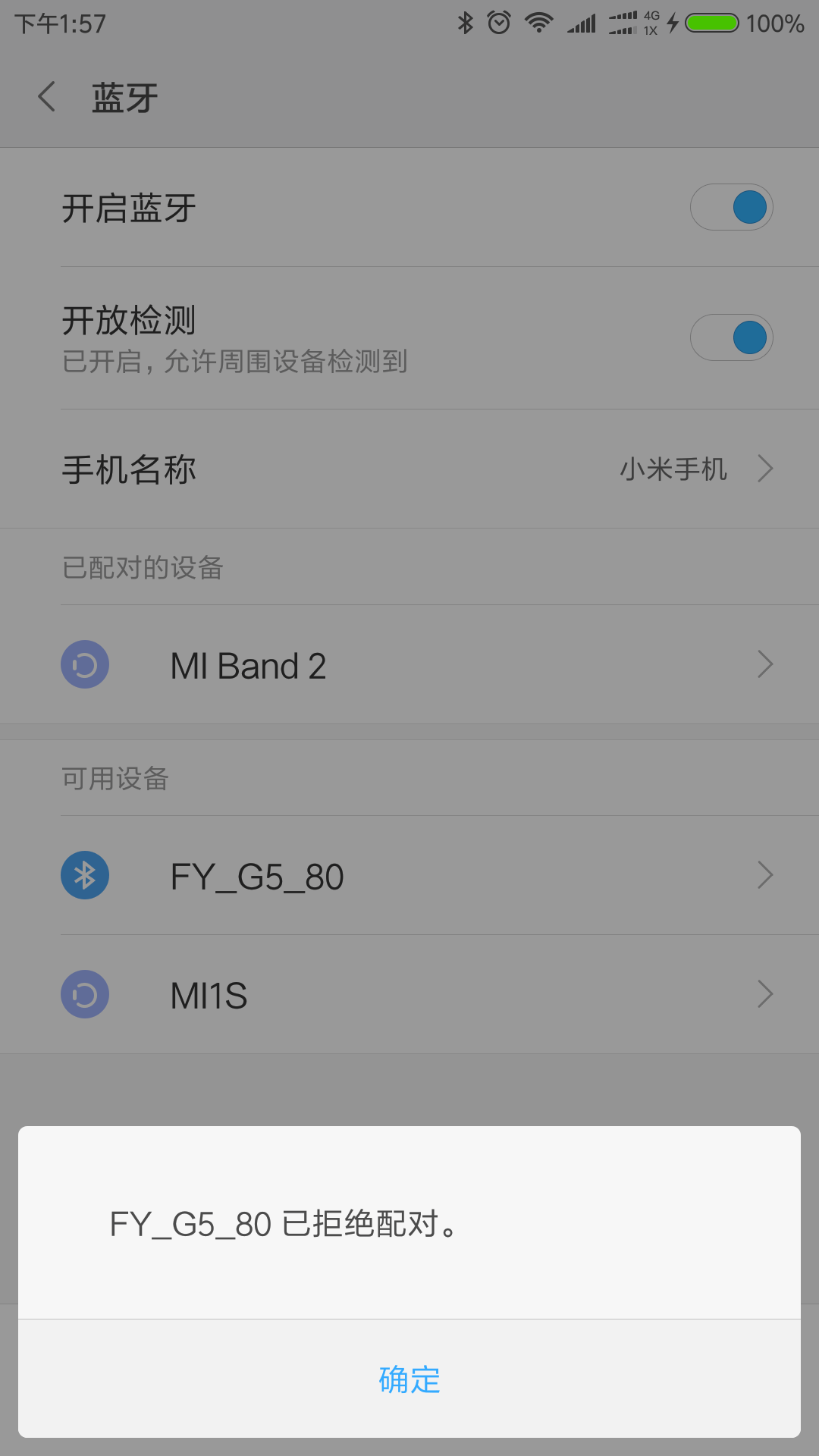Image resolution: width=819 pixels, height=1456 pixels.
Task: Toggle the 开启蓝牙 switch
Action: click(731, 207)
